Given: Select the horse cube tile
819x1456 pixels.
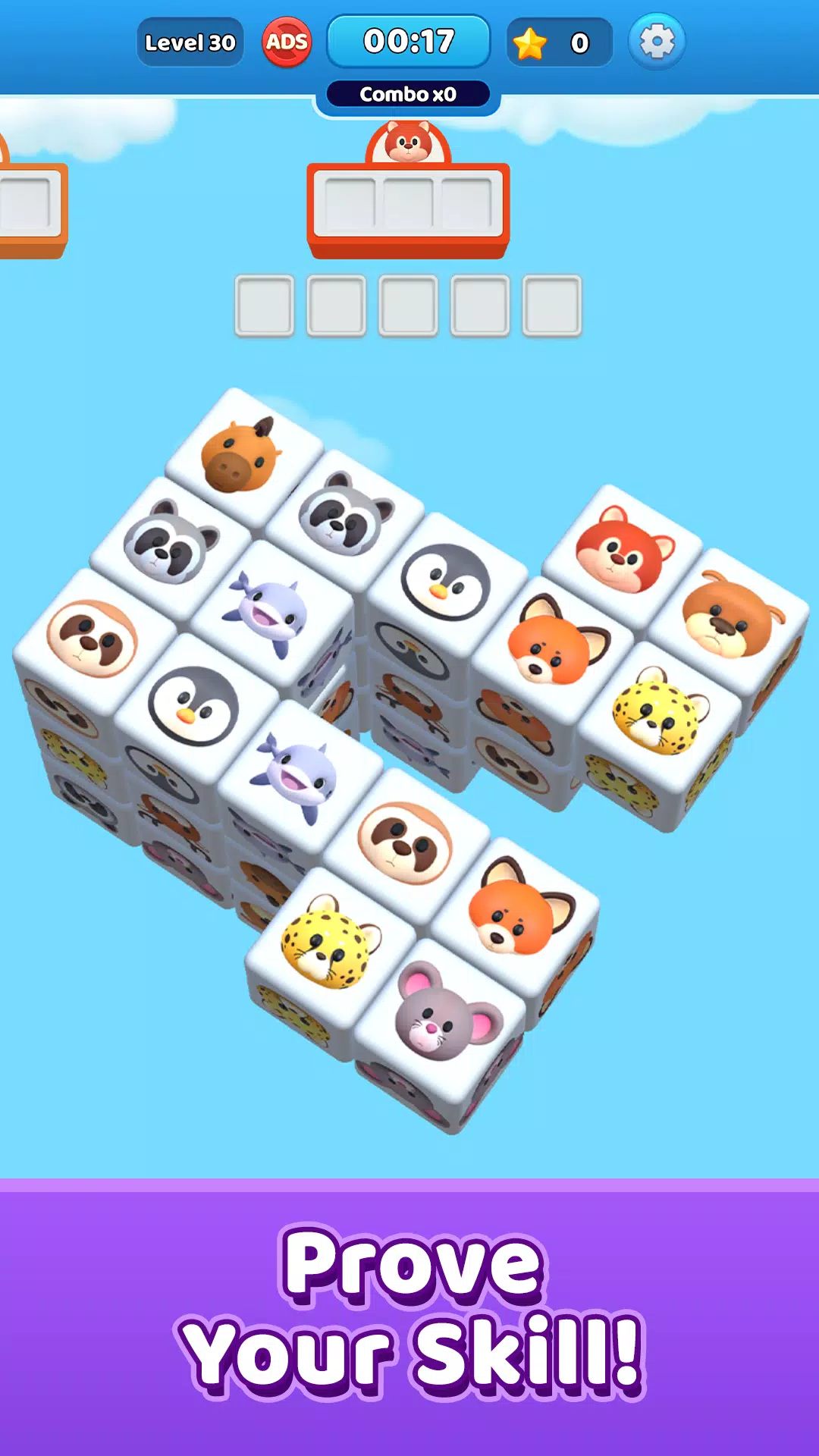Looking at the screenshot, I should click(x=241, y=454).
